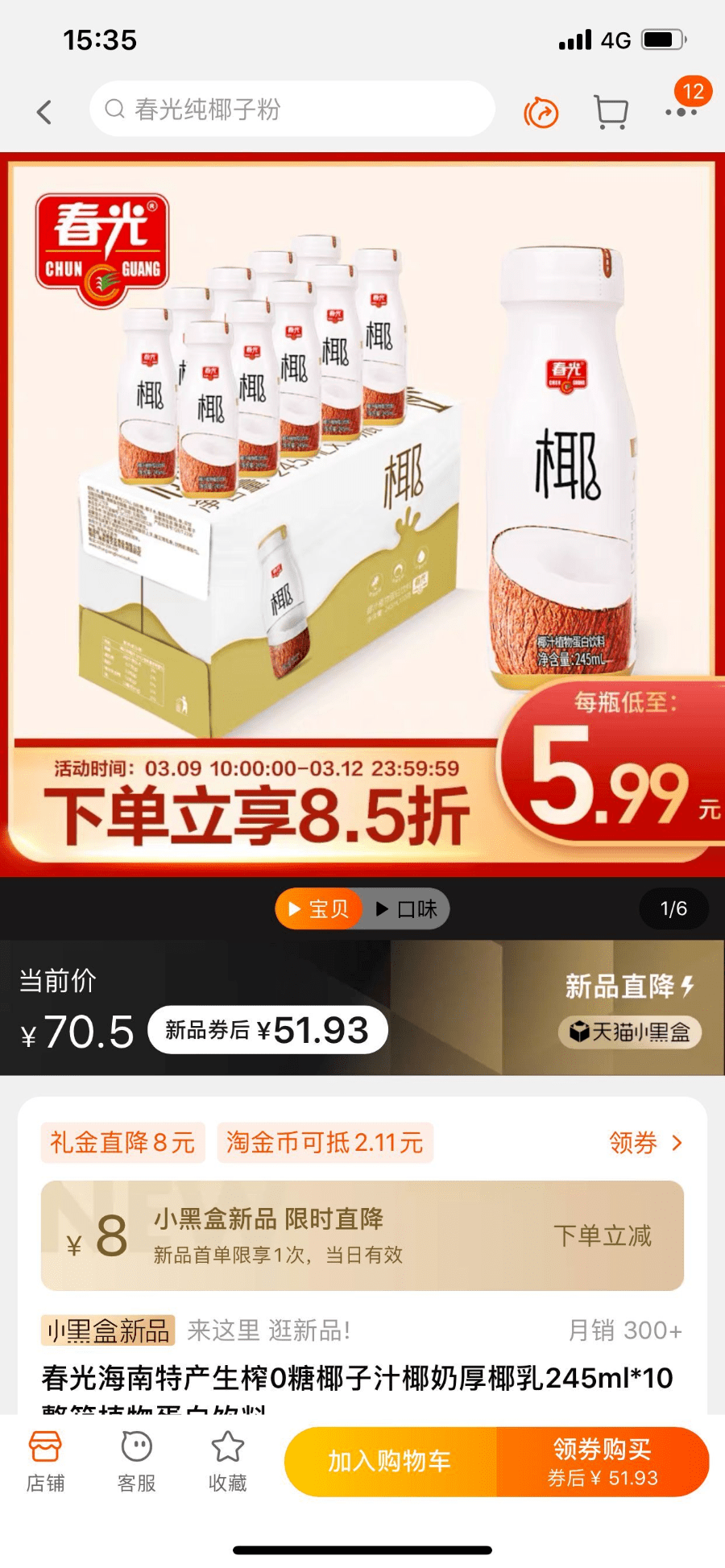The image size is (725, 1568).
Task: Claim the ¥8 小黑盒新品 coupon card
Action: pos(362,1235)
